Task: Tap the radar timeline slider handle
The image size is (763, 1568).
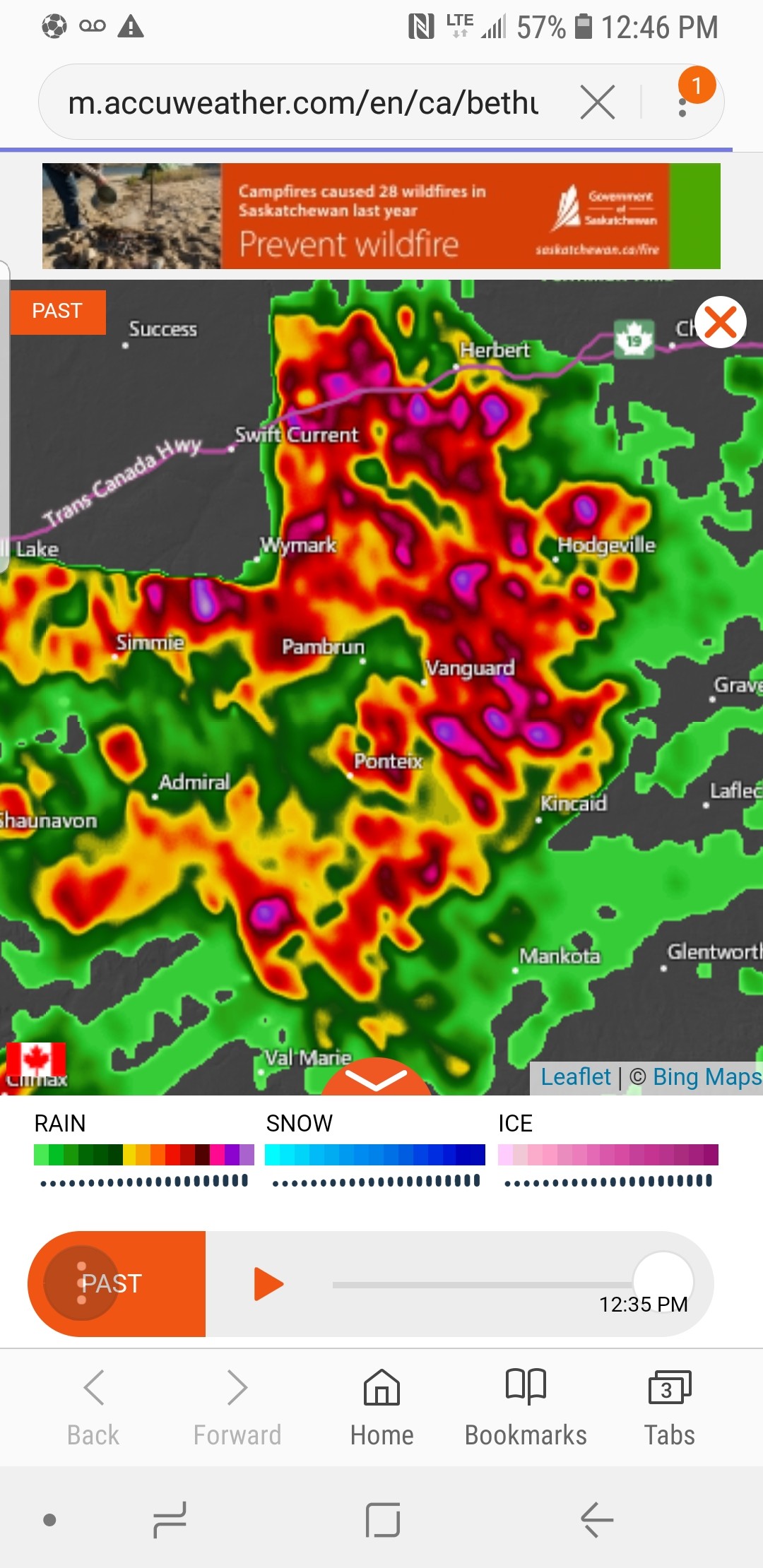Action: click(663, 1280)
